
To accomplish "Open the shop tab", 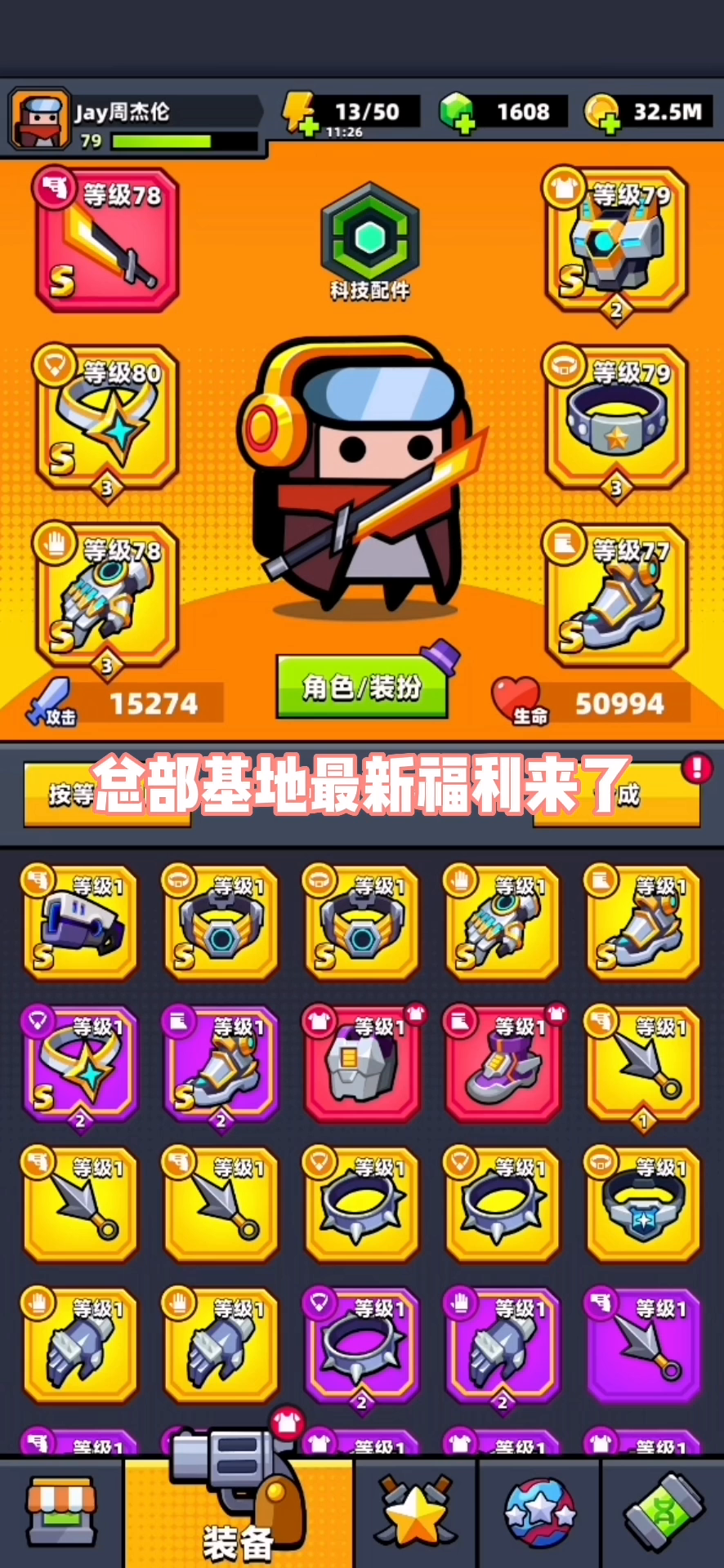I will point(61,1513).
